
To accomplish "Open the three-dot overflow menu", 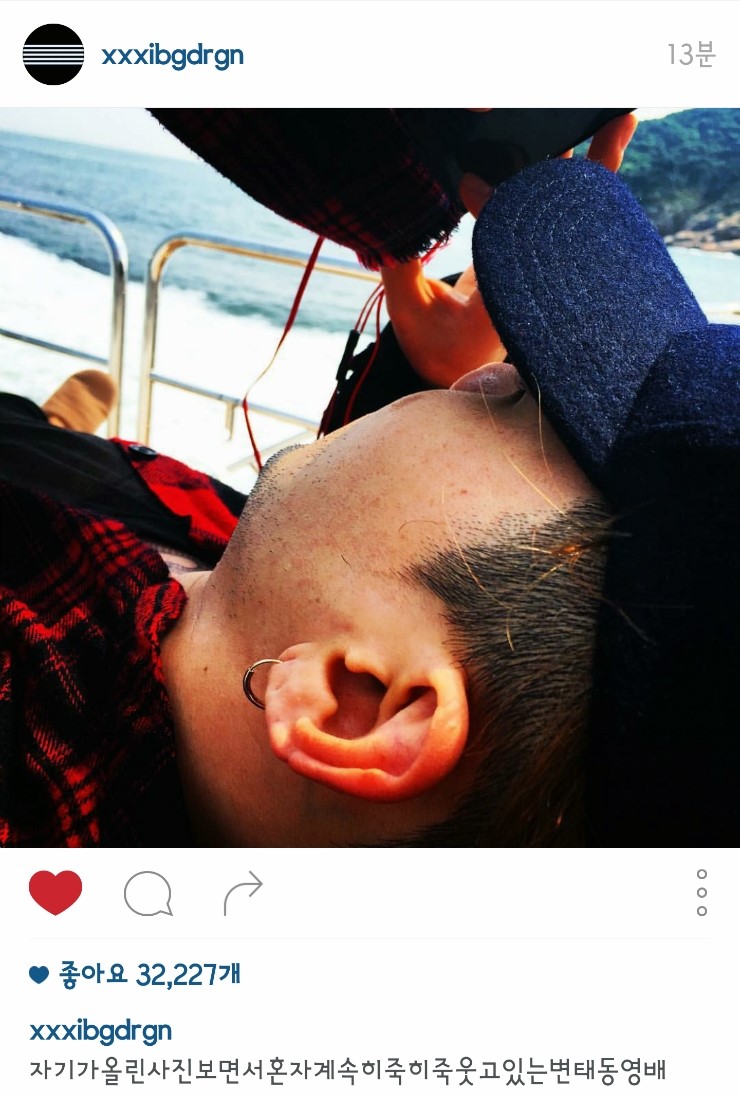I will (x=701, y=892).
